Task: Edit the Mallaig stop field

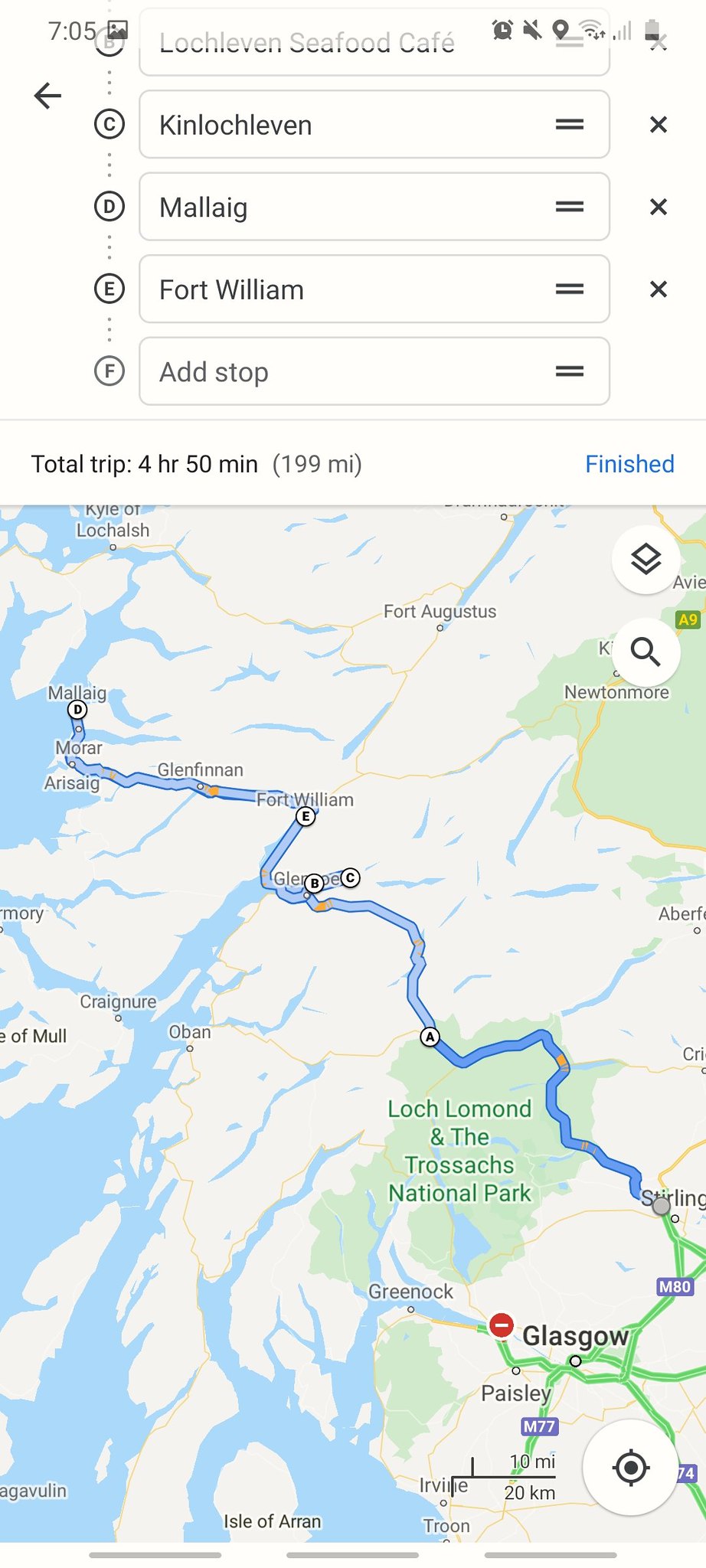Action: 374,207
